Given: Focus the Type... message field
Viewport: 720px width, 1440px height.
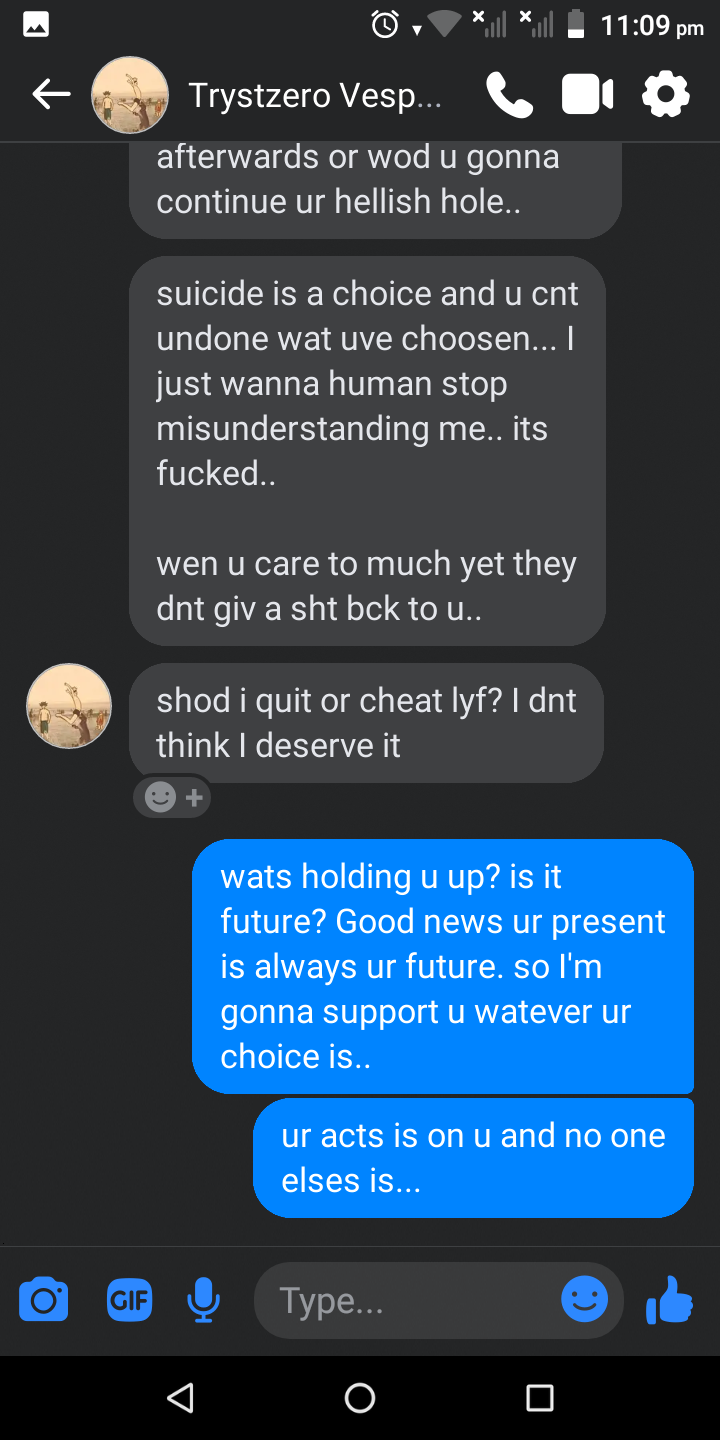Looking at the screenshot, I should 400,1300.
